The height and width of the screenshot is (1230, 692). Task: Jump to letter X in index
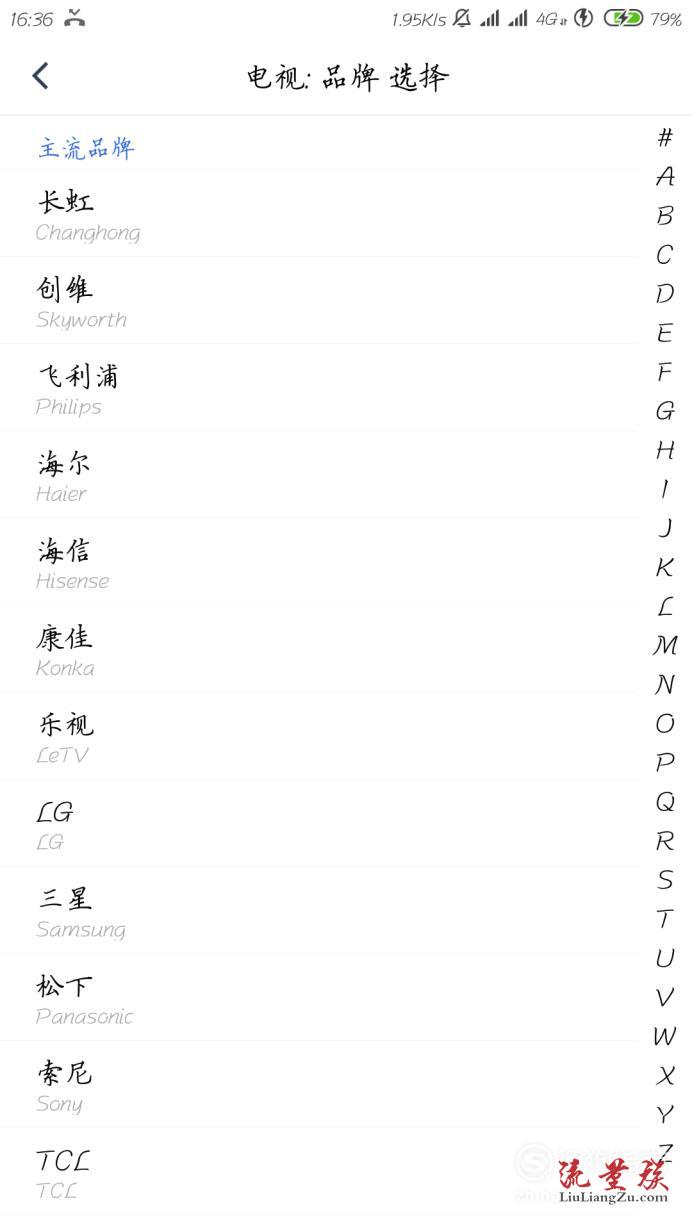click(665, 1075)
